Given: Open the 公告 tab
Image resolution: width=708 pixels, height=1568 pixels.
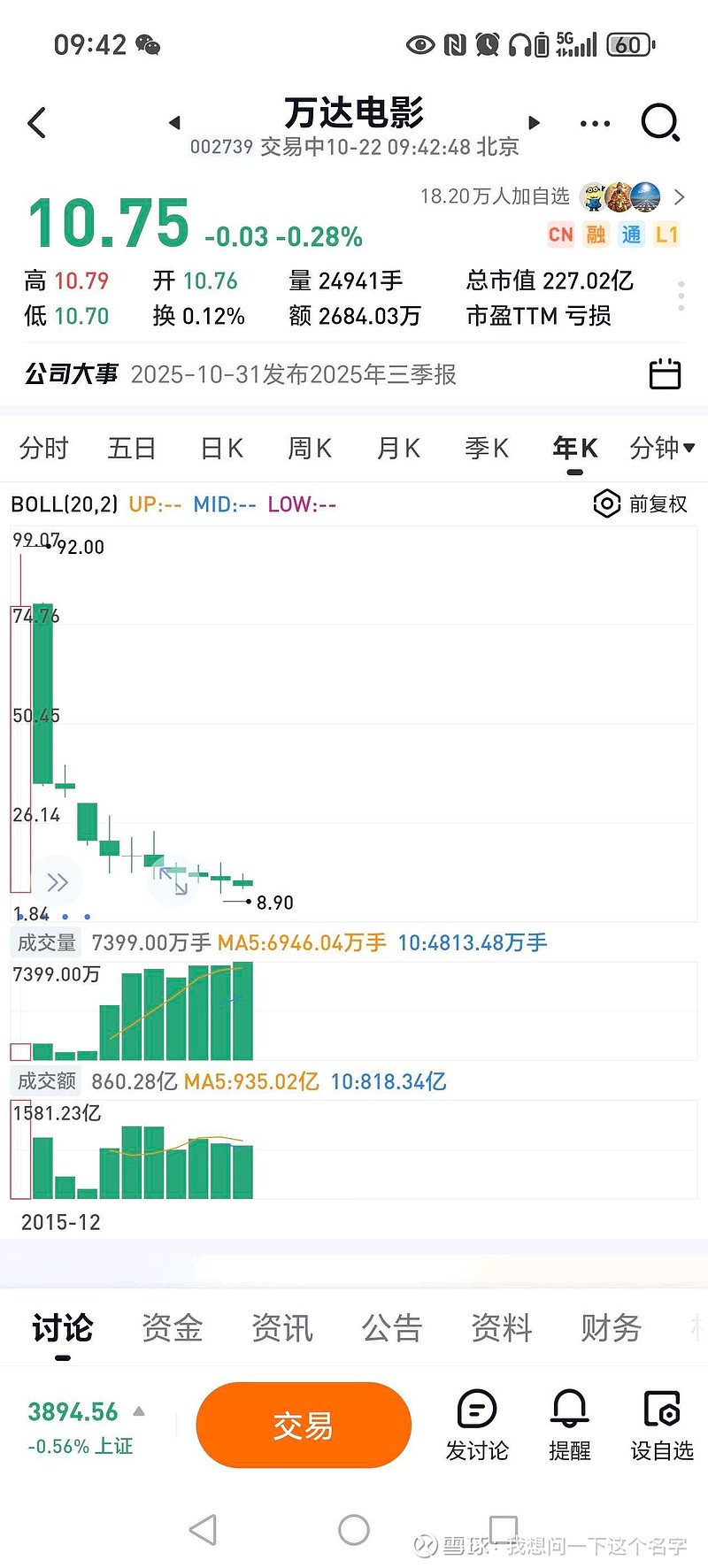Looking at the screenshot, I should click(392, 1327).
